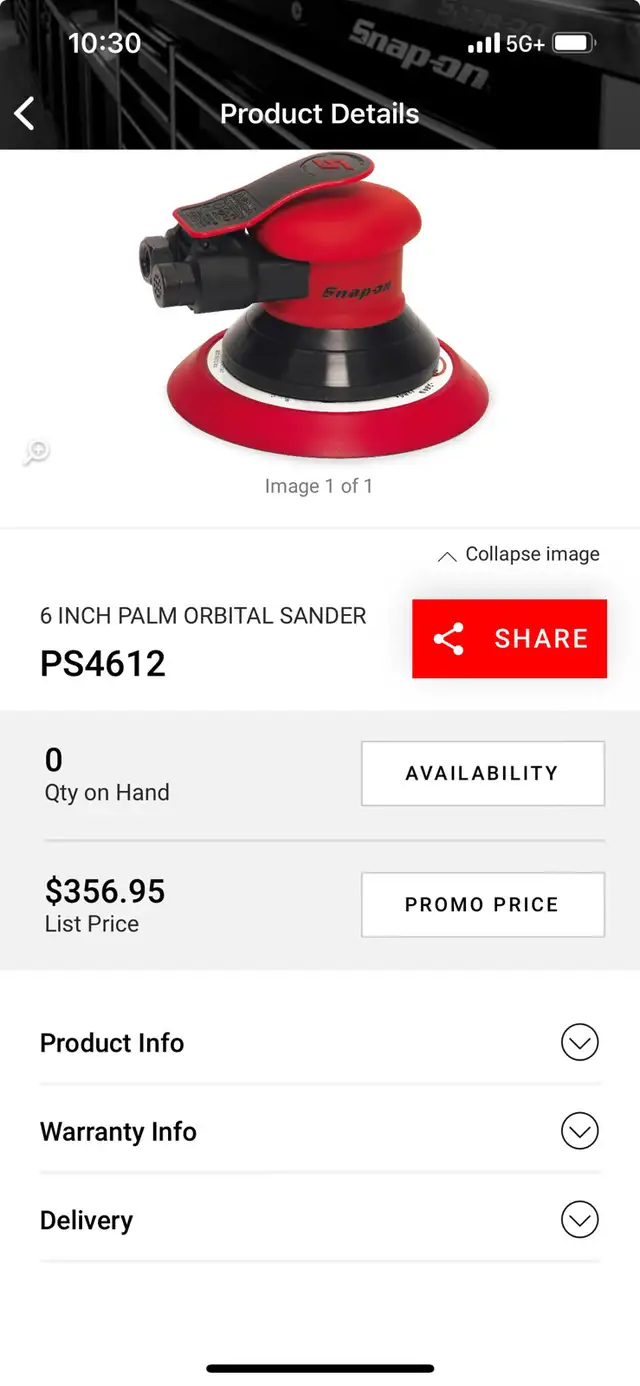Check availability for this product
The image size is (640, 1386).
482,773
